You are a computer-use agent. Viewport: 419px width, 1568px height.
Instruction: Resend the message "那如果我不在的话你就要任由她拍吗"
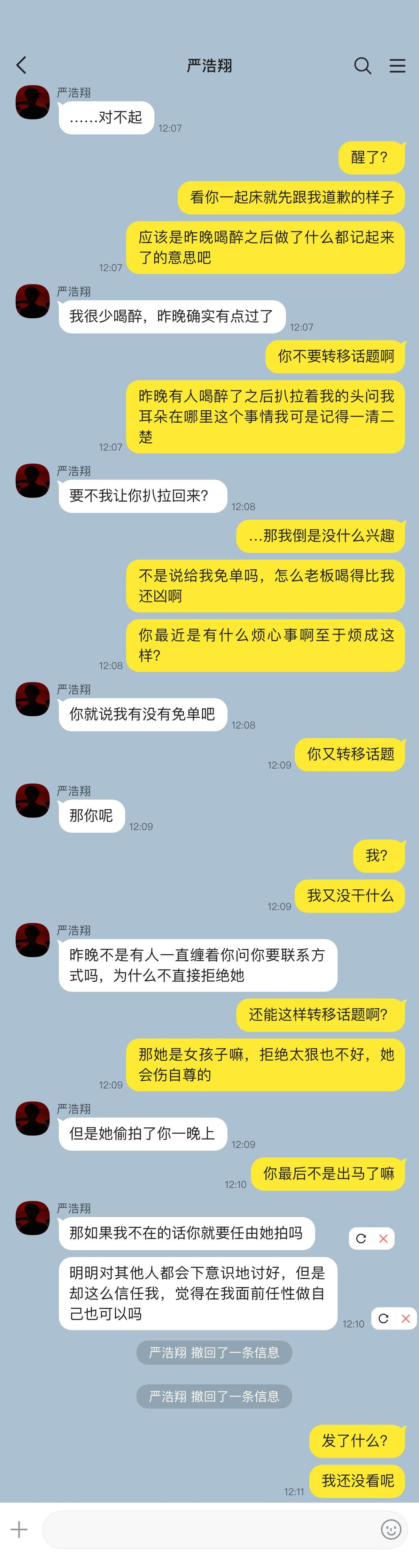pyautogui.click(x=360, y=1239)
